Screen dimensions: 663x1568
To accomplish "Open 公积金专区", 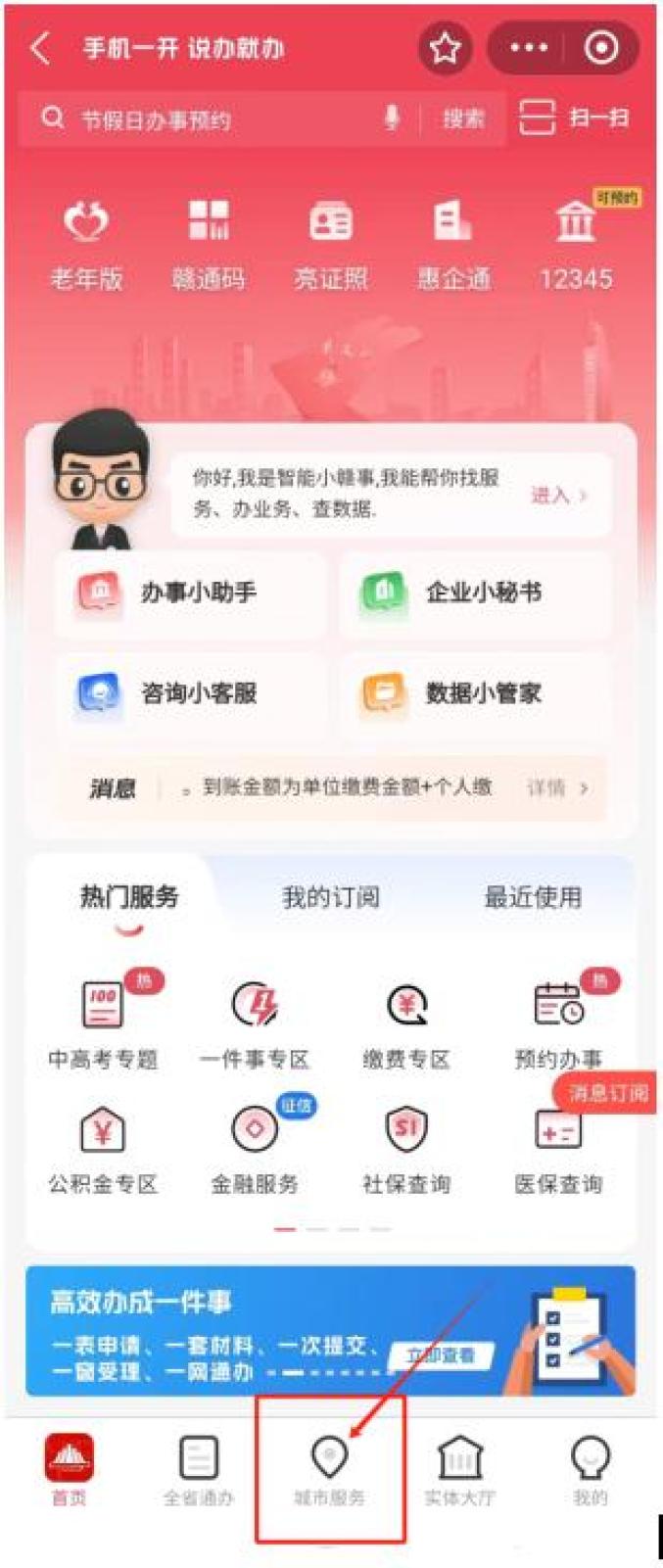I will (x=103, y=1149).
